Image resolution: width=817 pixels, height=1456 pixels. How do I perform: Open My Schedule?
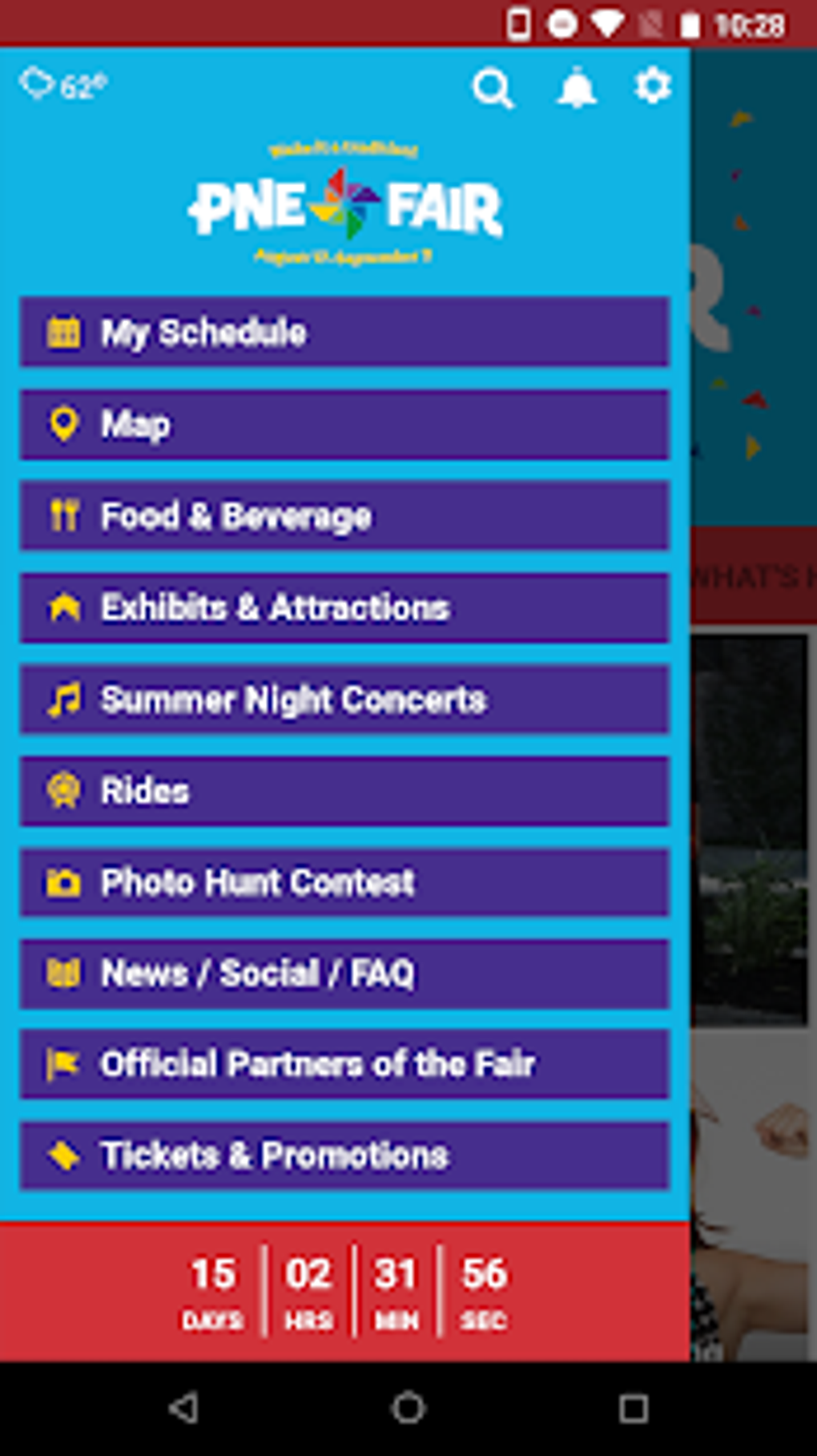pos(343,333)
